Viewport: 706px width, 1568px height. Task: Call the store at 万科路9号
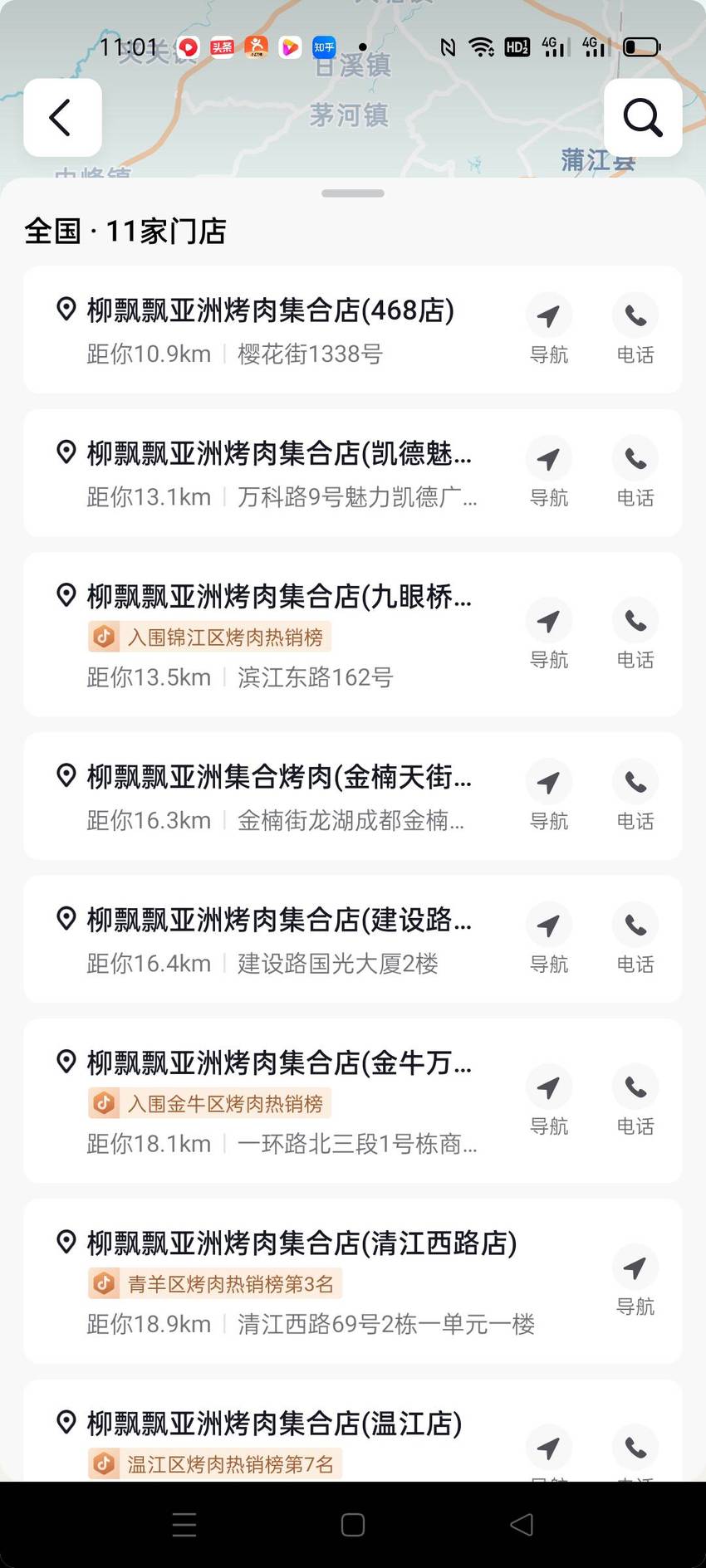point(635,472)
